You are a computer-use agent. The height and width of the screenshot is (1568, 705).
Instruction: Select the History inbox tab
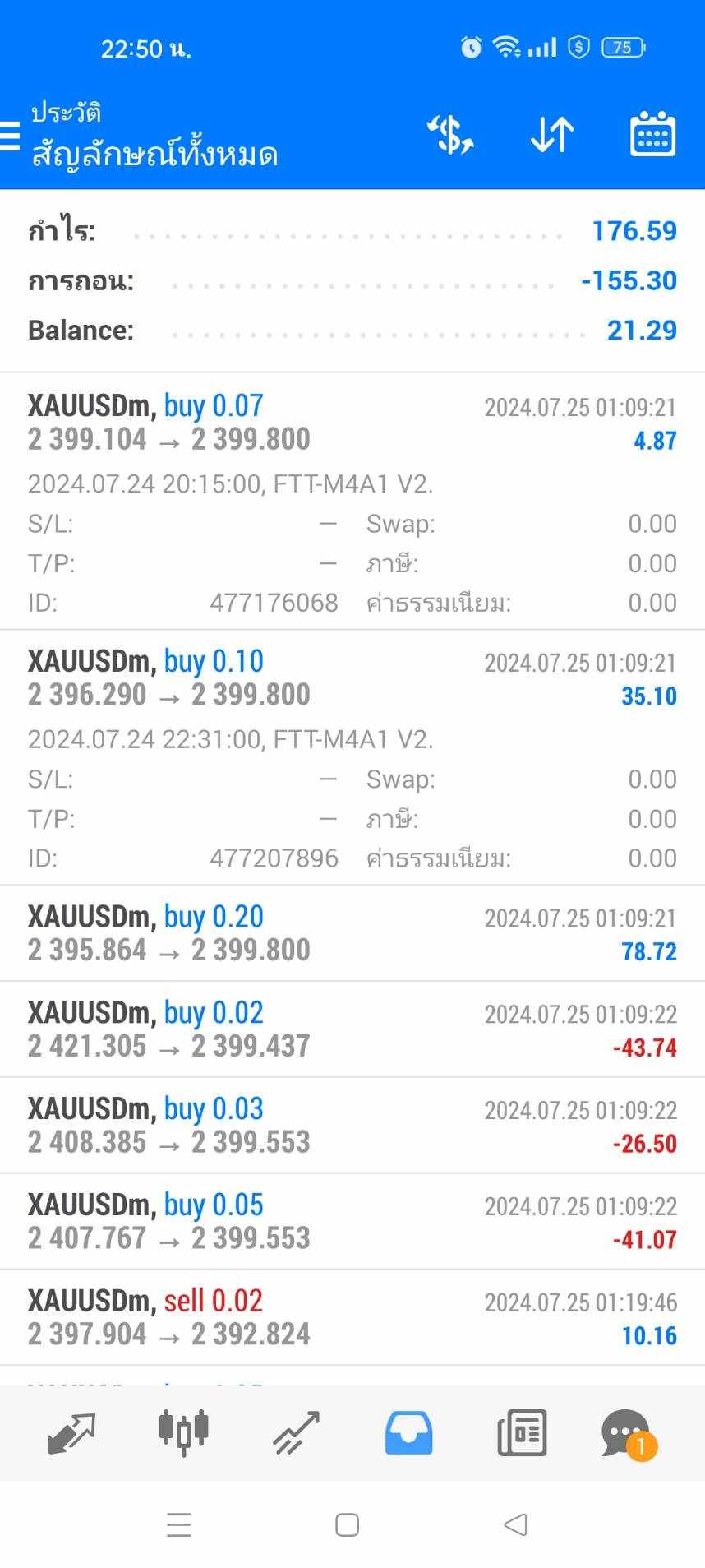(408, 1433)
